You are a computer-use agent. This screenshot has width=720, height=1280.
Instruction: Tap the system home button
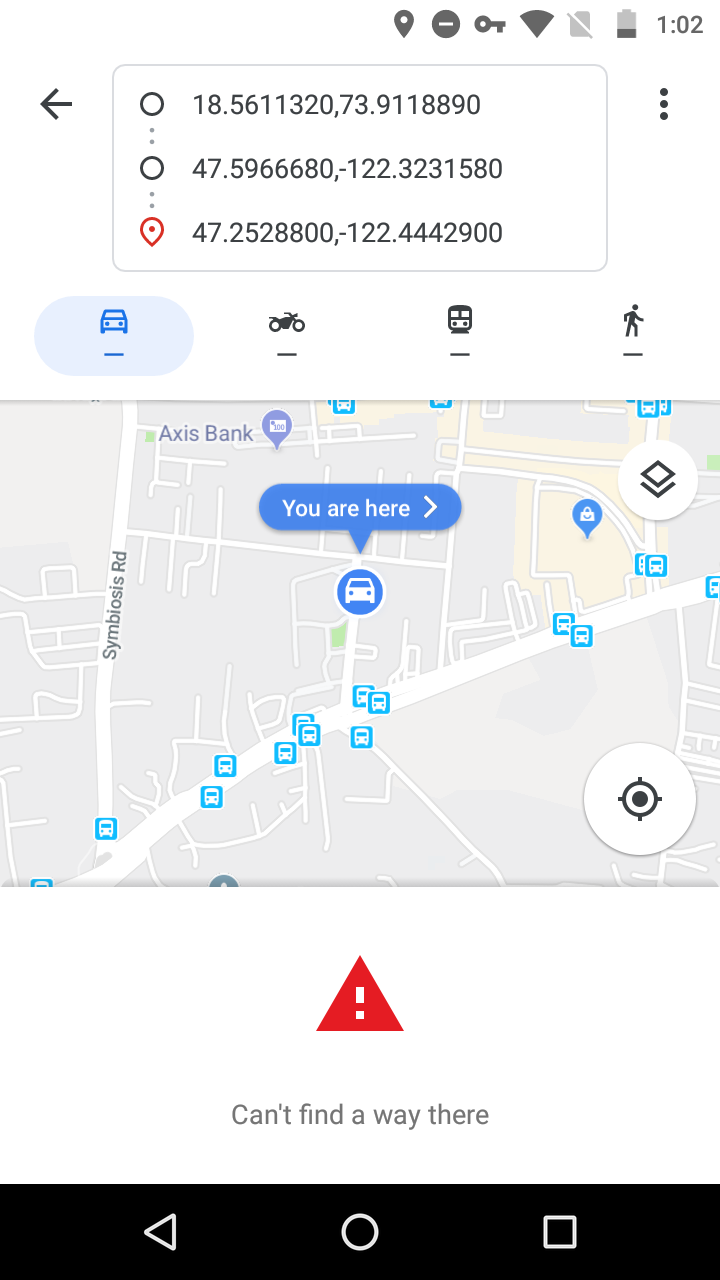tap(360, 1232)
